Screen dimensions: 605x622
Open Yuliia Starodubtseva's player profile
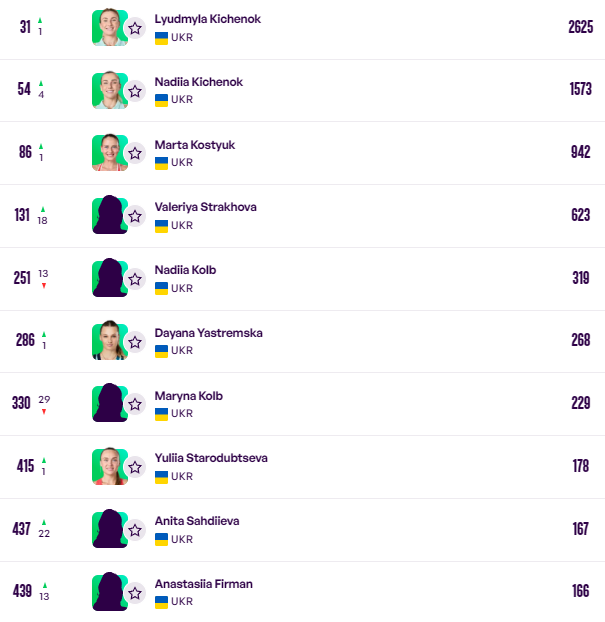[x=211, y=458]
